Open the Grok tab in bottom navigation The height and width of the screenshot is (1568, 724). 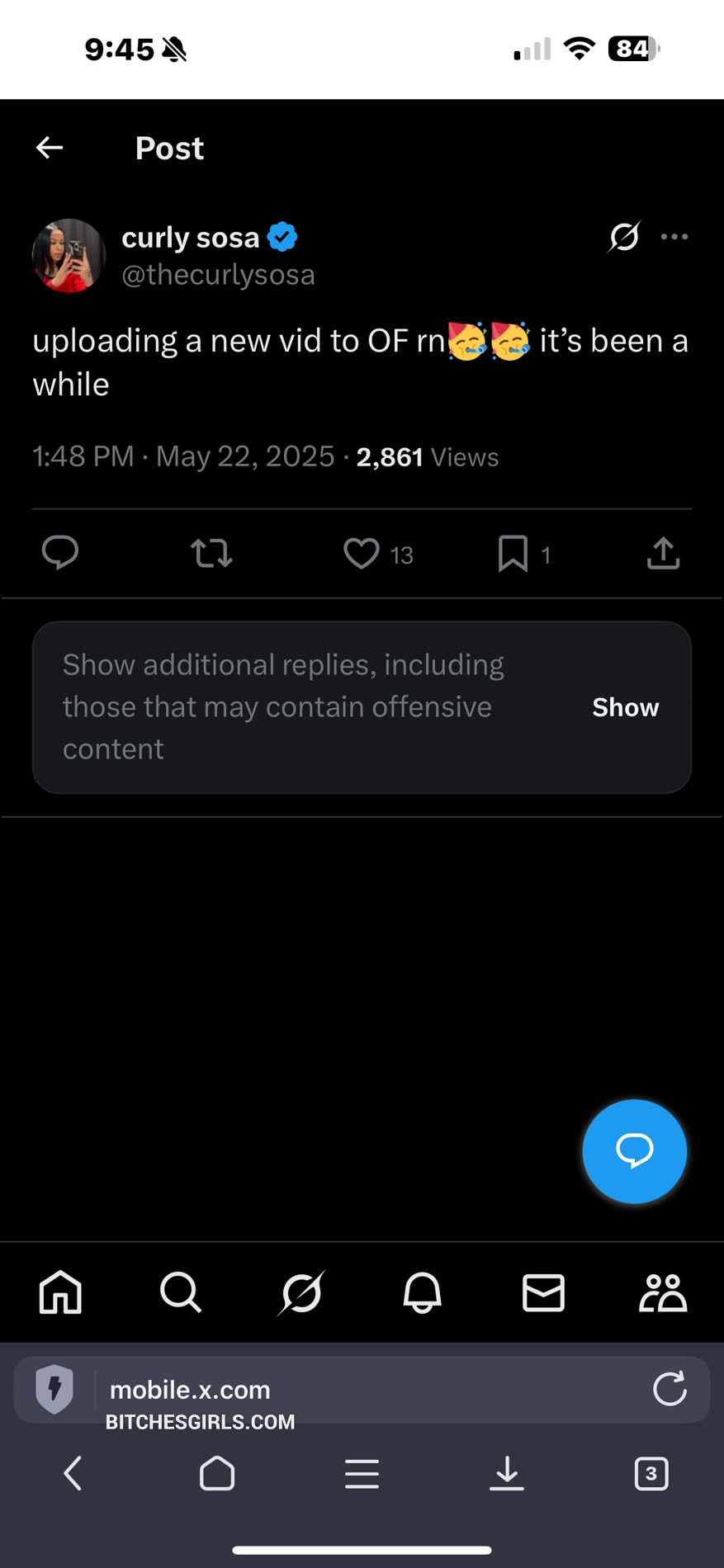[x=301, y=1292]
